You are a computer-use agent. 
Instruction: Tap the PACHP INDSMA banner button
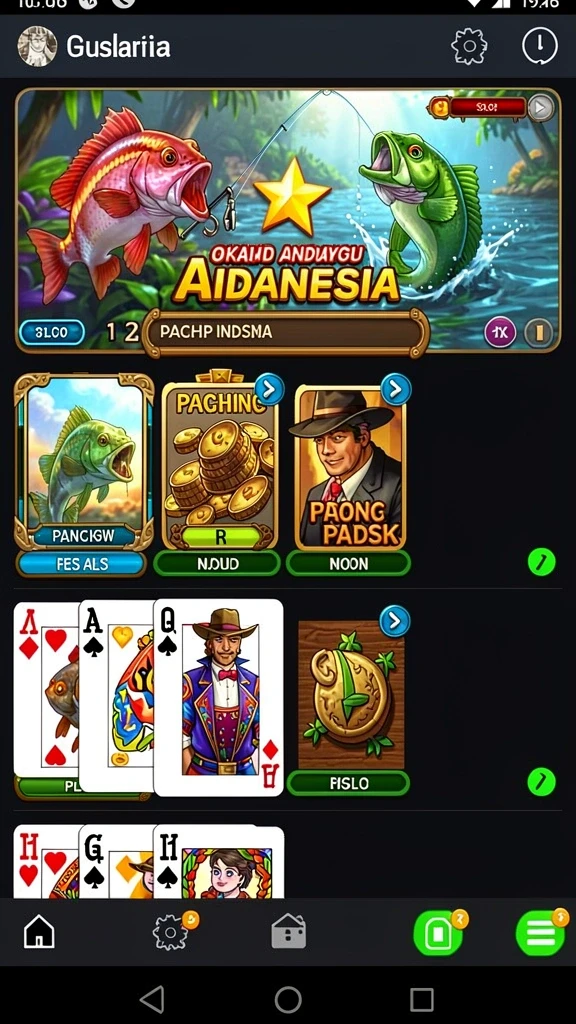coord(285,332)
